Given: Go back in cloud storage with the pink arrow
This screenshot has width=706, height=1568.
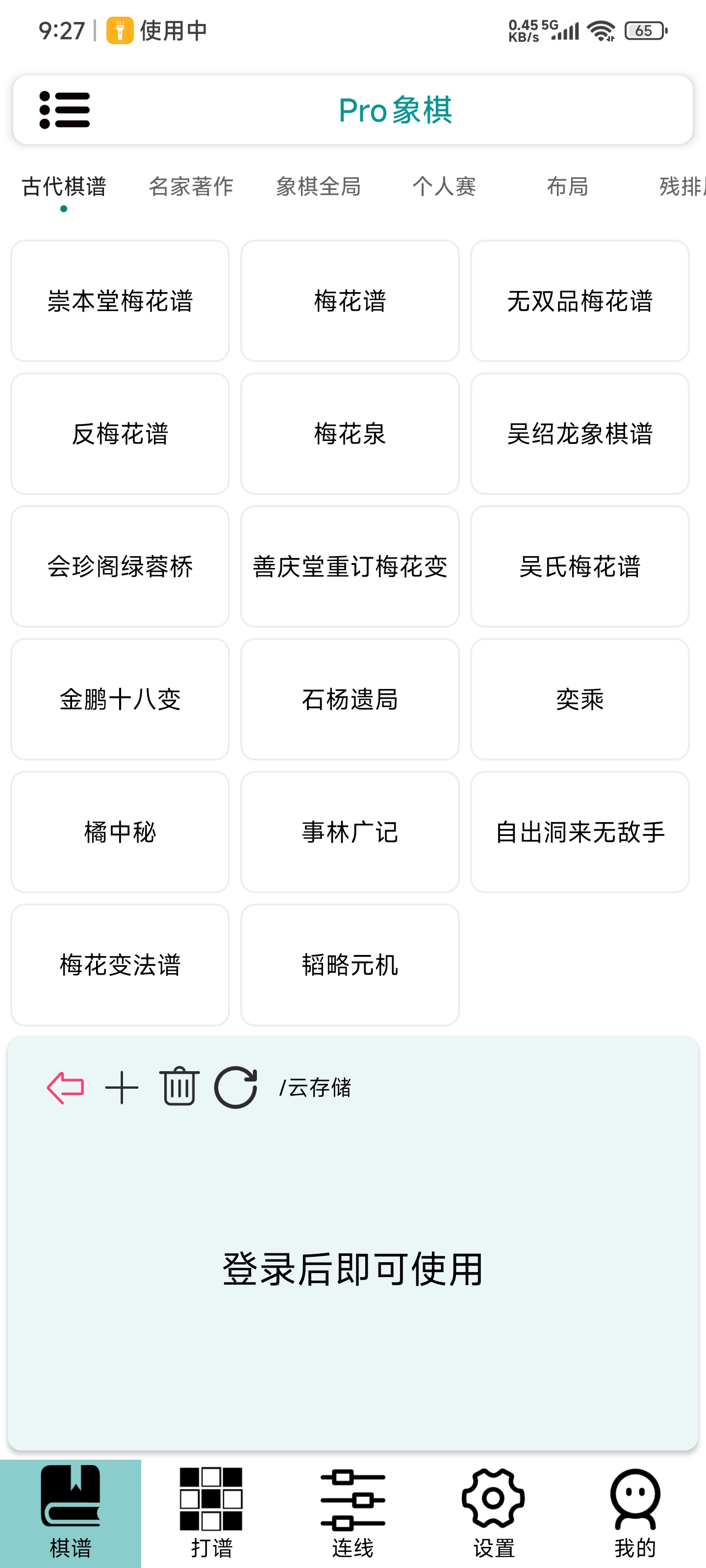Looking at the screenshot, I should tap(65, 1088).
